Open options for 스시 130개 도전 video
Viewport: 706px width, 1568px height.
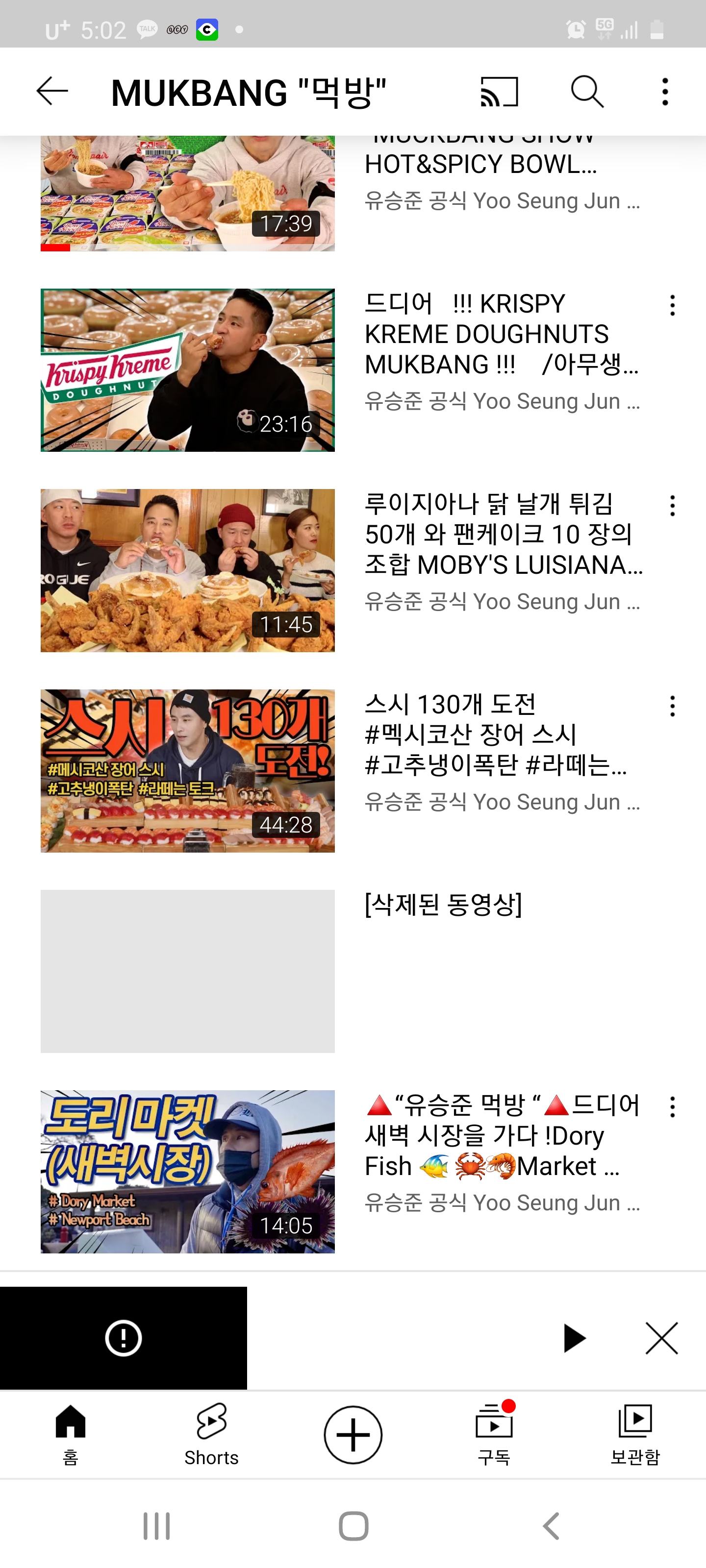[672, 706]
